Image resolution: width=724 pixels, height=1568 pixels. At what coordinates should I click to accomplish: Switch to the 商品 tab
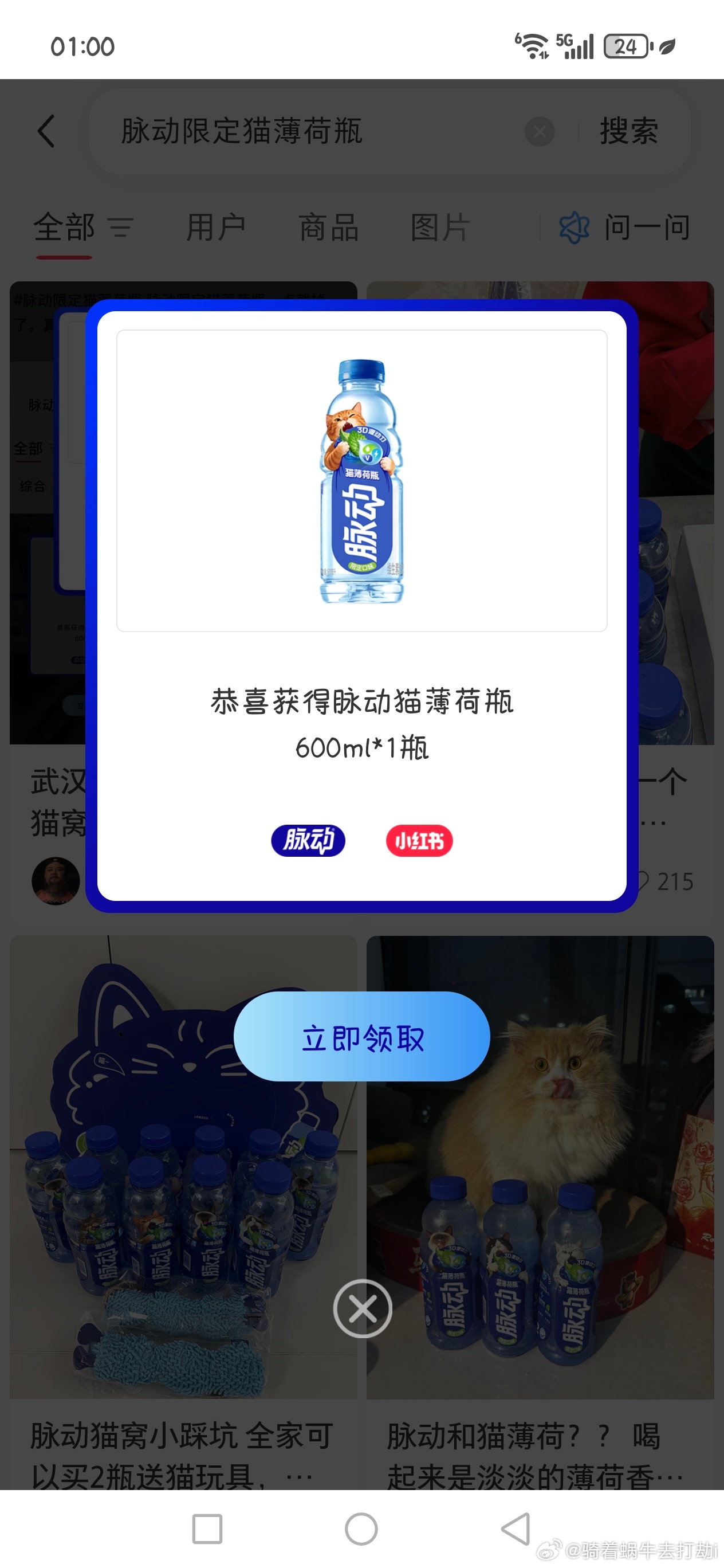coord(329,228)
